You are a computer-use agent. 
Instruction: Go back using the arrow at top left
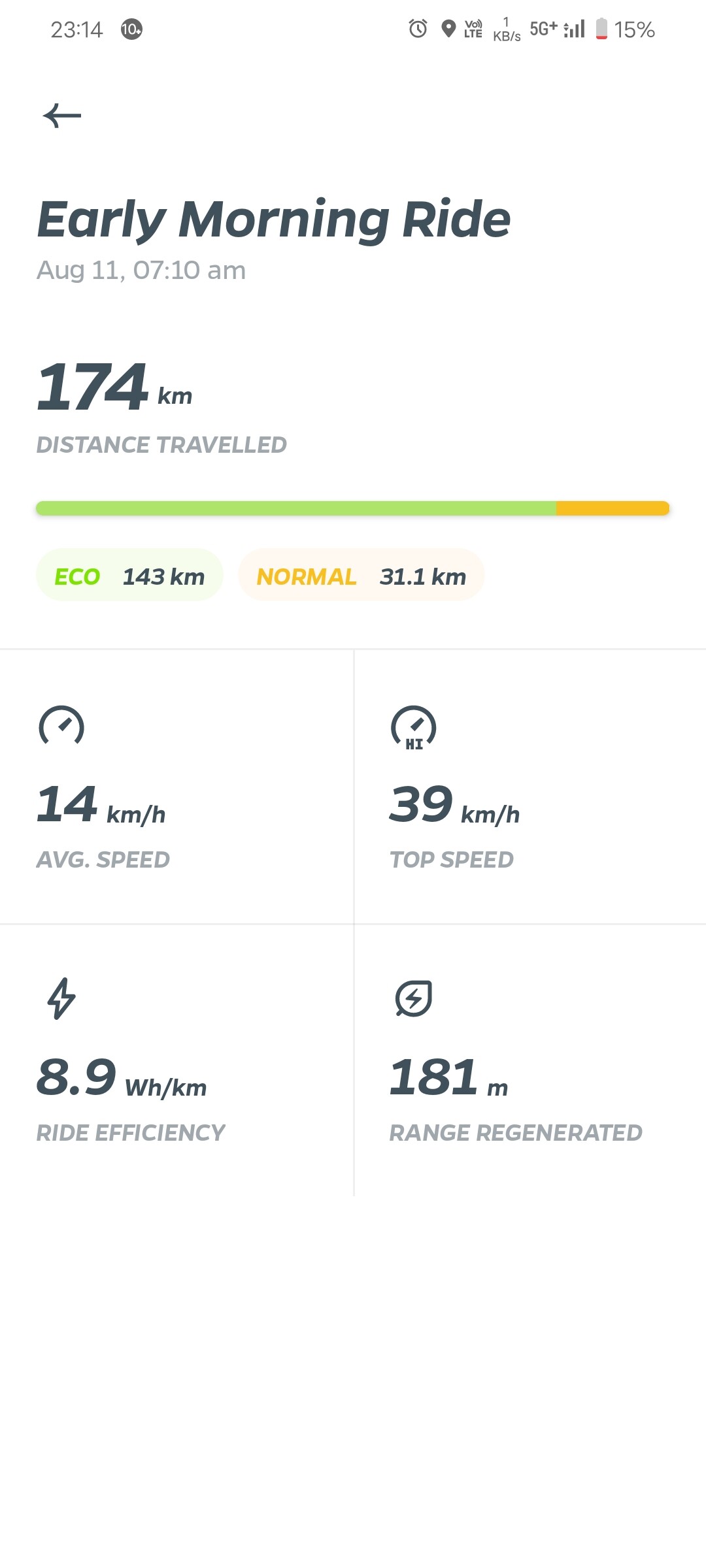point(62,116)
